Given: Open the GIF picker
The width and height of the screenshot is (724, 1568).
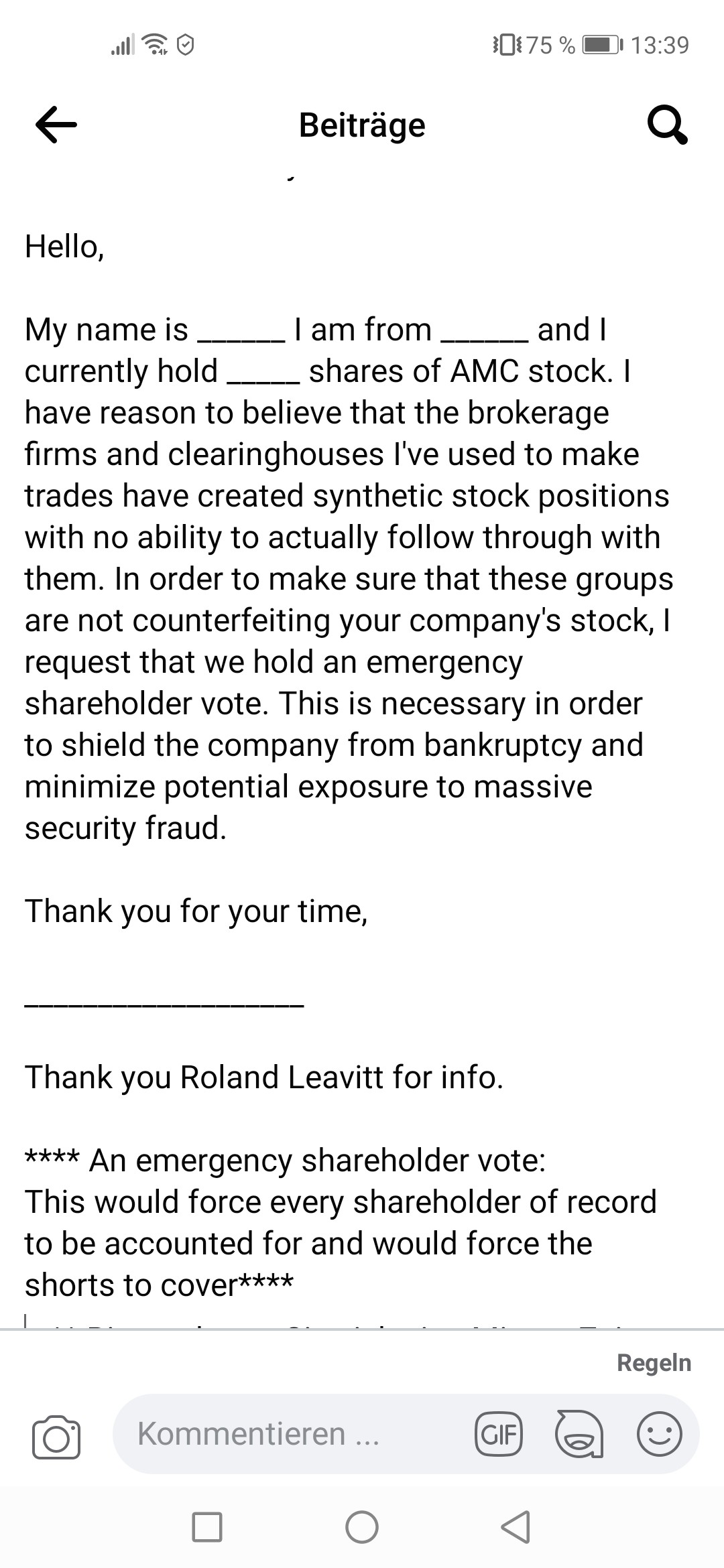Looking at the screenshot, I should 498,1434.
